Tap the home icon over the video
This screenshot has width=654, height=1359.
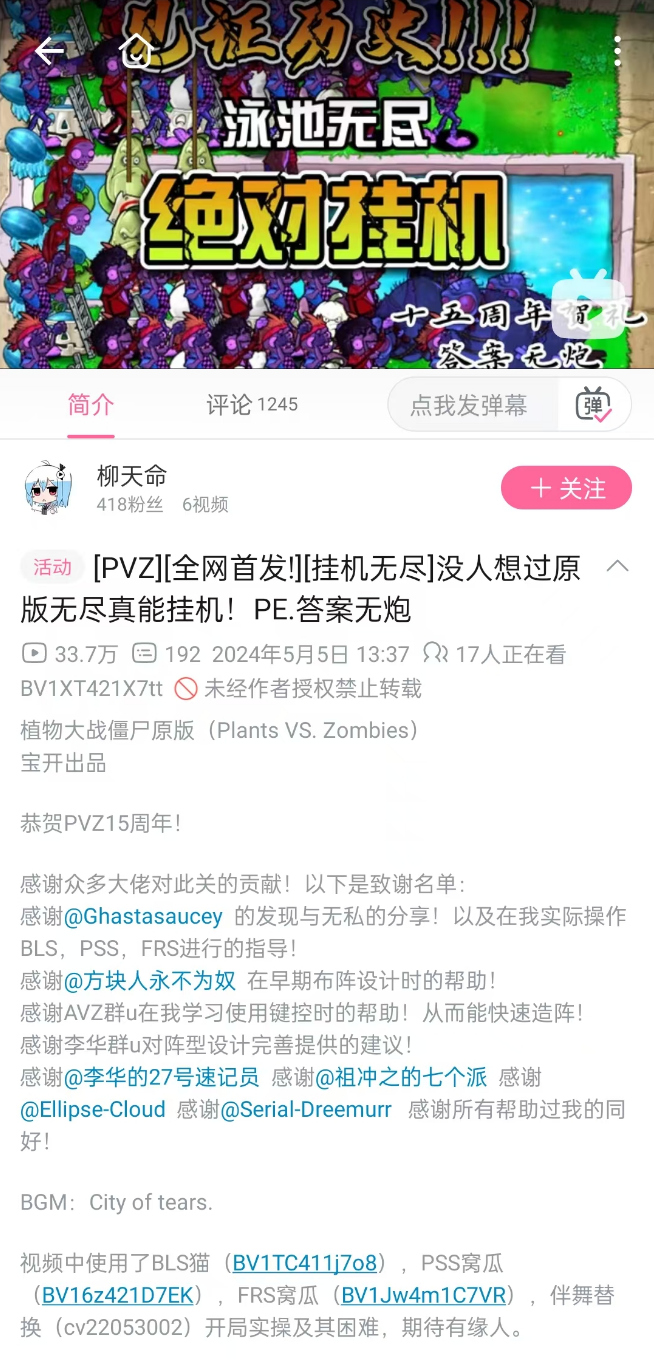coord(136,51)
